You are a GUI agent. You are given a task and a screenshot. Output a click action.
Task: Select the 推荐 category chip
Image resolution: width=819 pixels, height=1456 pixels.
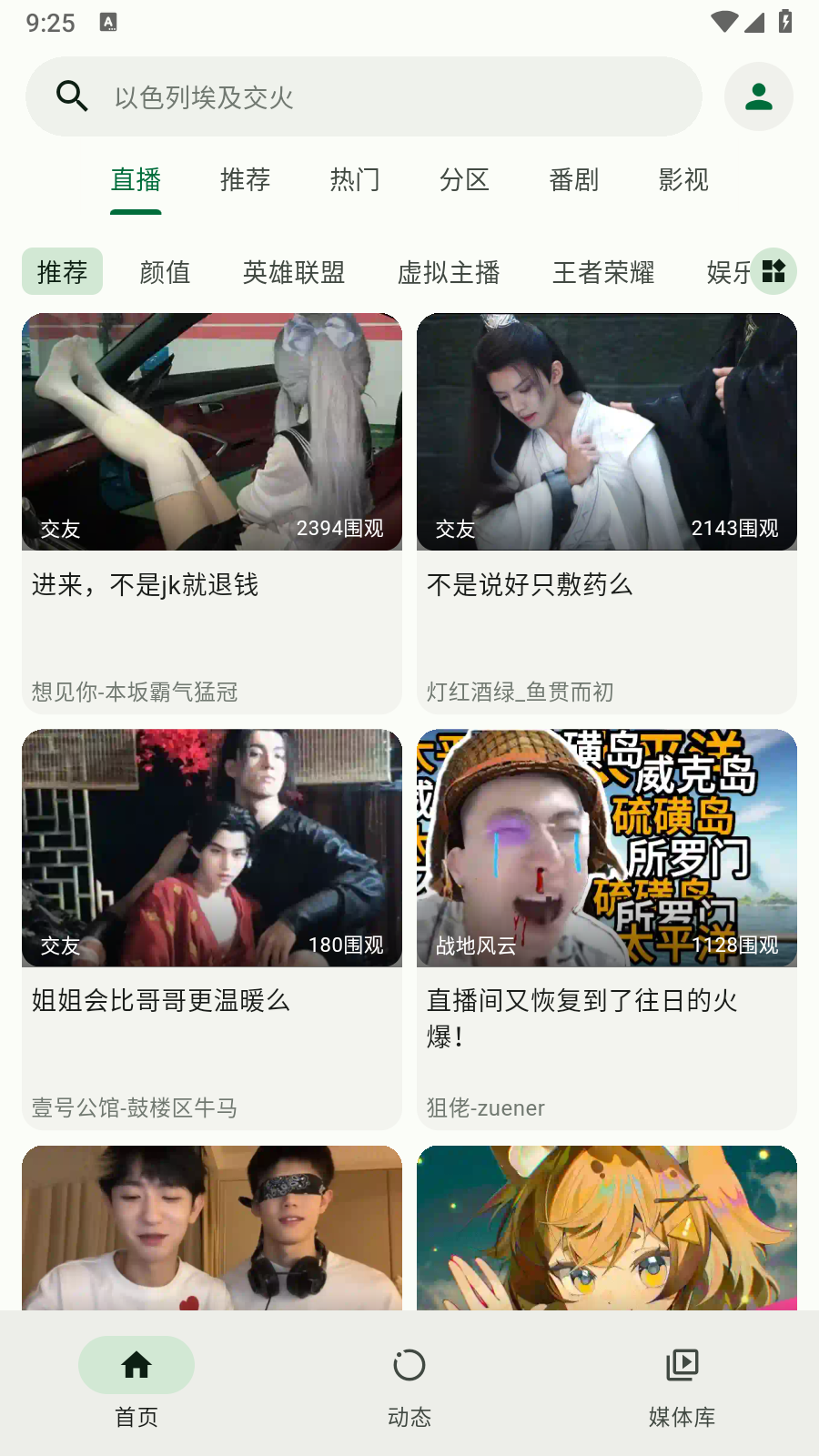pyautogui.click(x=62, y=271)
